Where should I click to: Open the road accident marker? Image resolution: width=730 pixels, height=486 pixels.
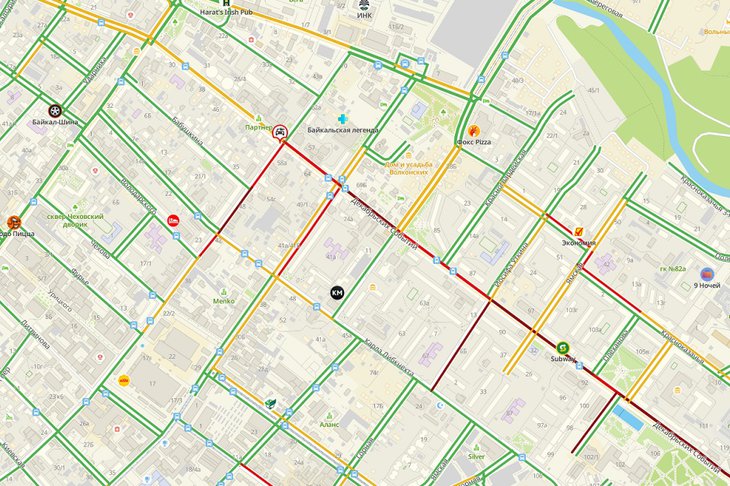[x=281, y=131]
